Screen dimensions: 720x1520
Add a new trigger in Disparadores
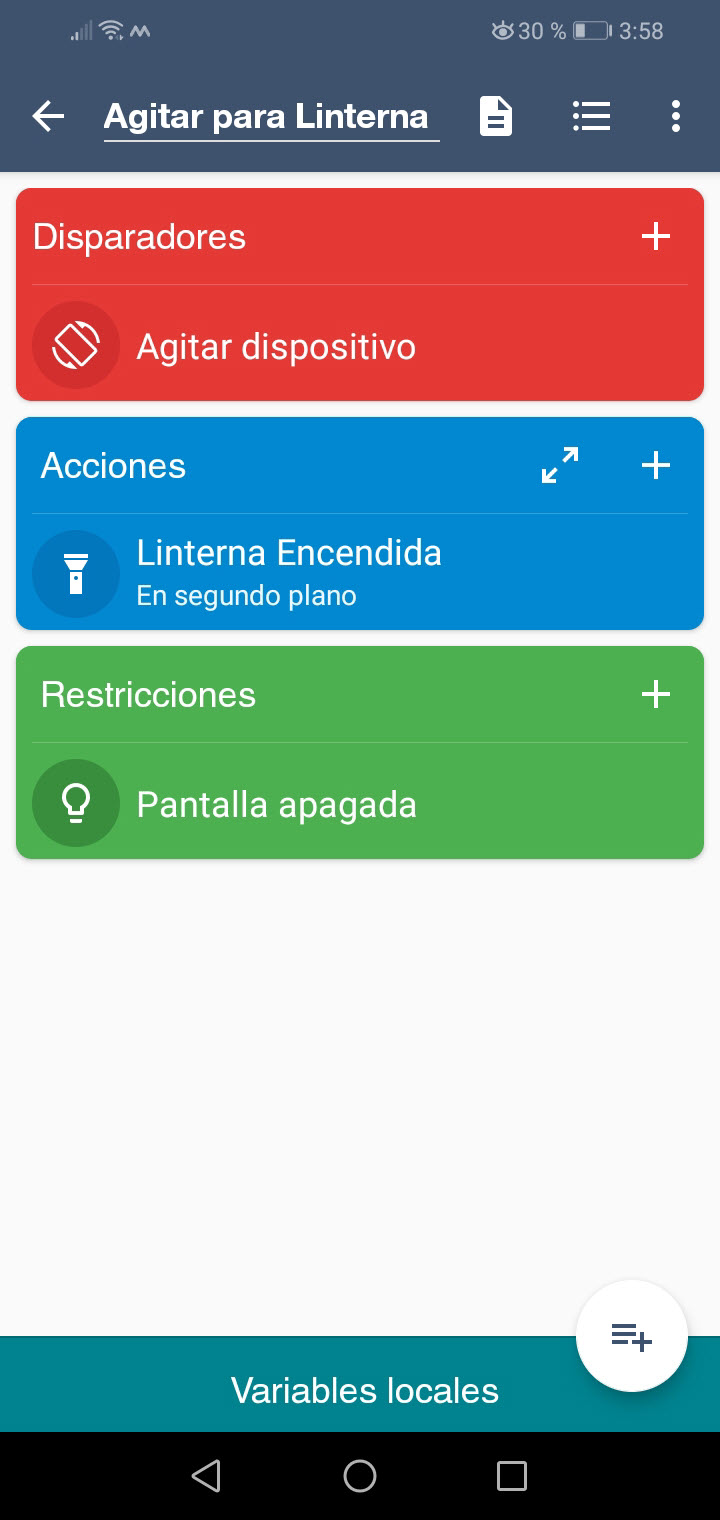pyautogui.click(x=656, y=237)
